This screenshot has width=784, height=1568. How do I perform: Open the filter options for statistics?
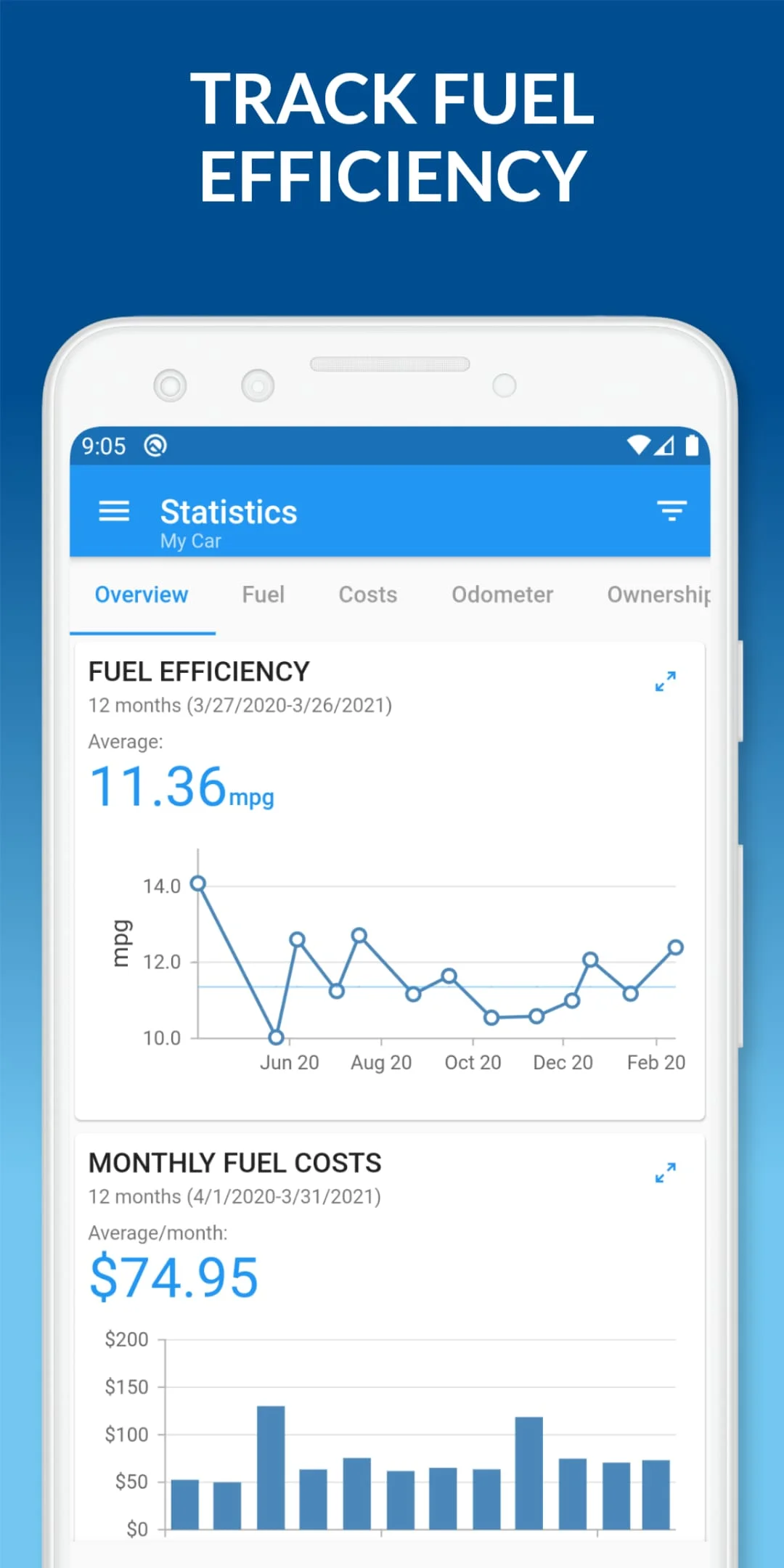click(x=671, y=510)
